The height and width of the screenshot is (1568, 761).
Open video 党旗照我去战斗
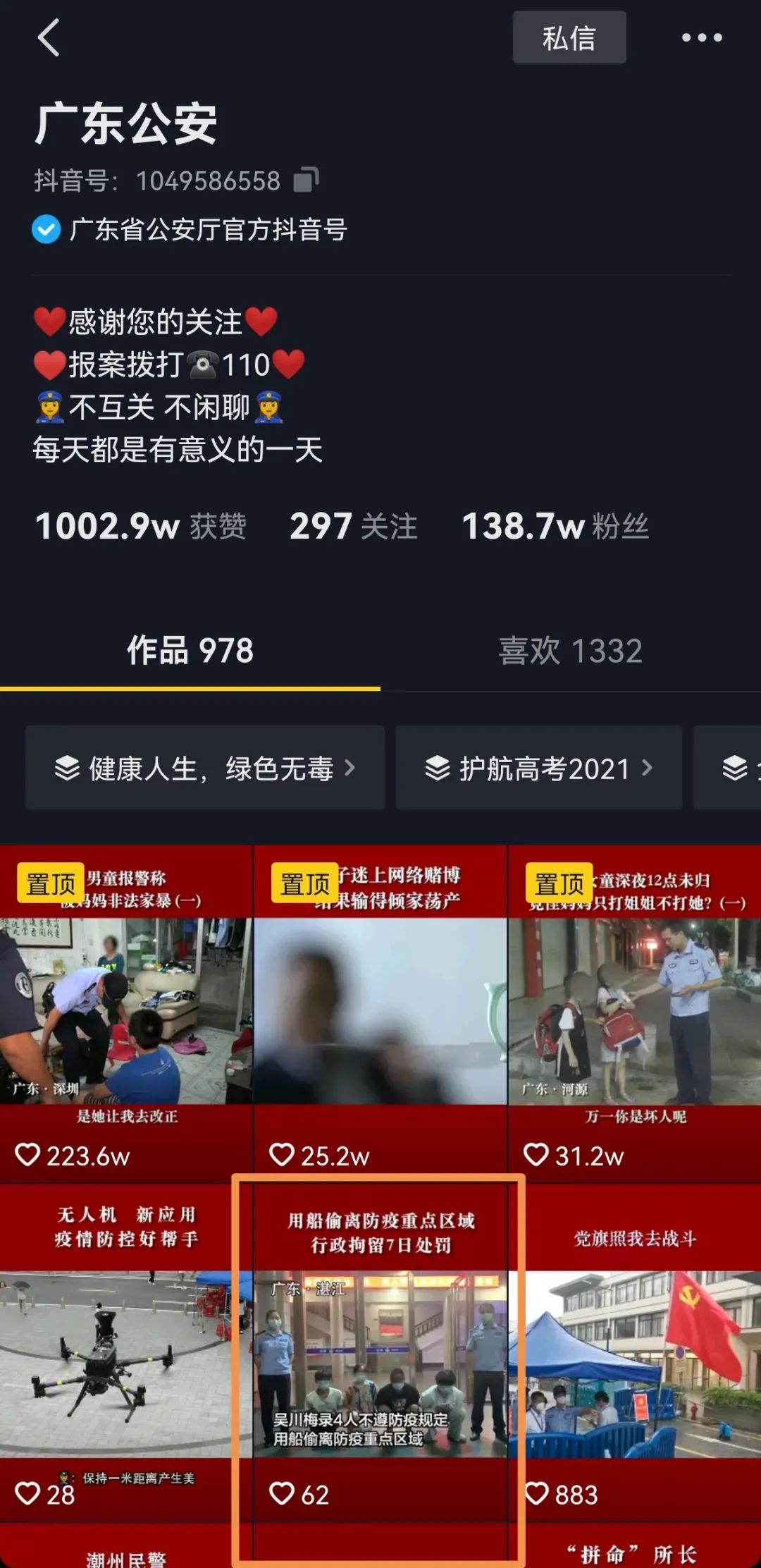pyautogui.click(x=634, y=1350)
